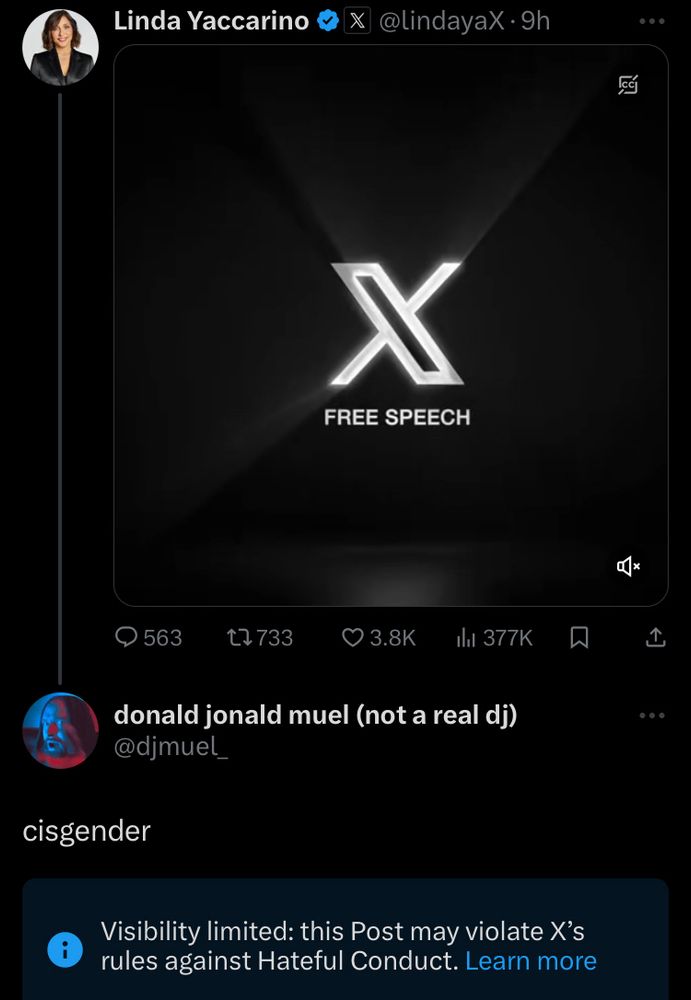Unmute the Free Speech video

(628, 567)
